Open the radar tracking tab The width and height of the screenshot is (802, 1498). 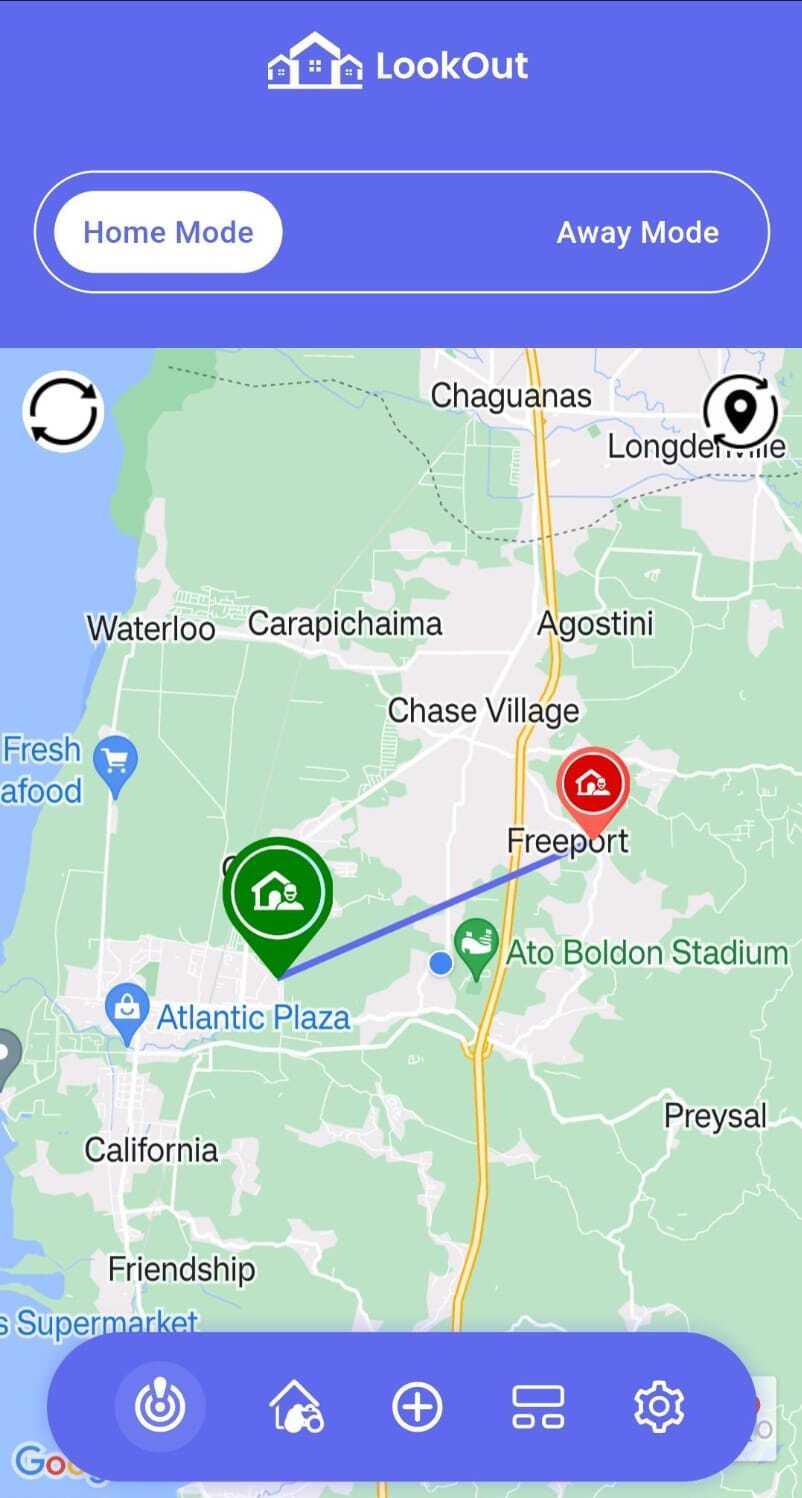[x=160, y=1407]
